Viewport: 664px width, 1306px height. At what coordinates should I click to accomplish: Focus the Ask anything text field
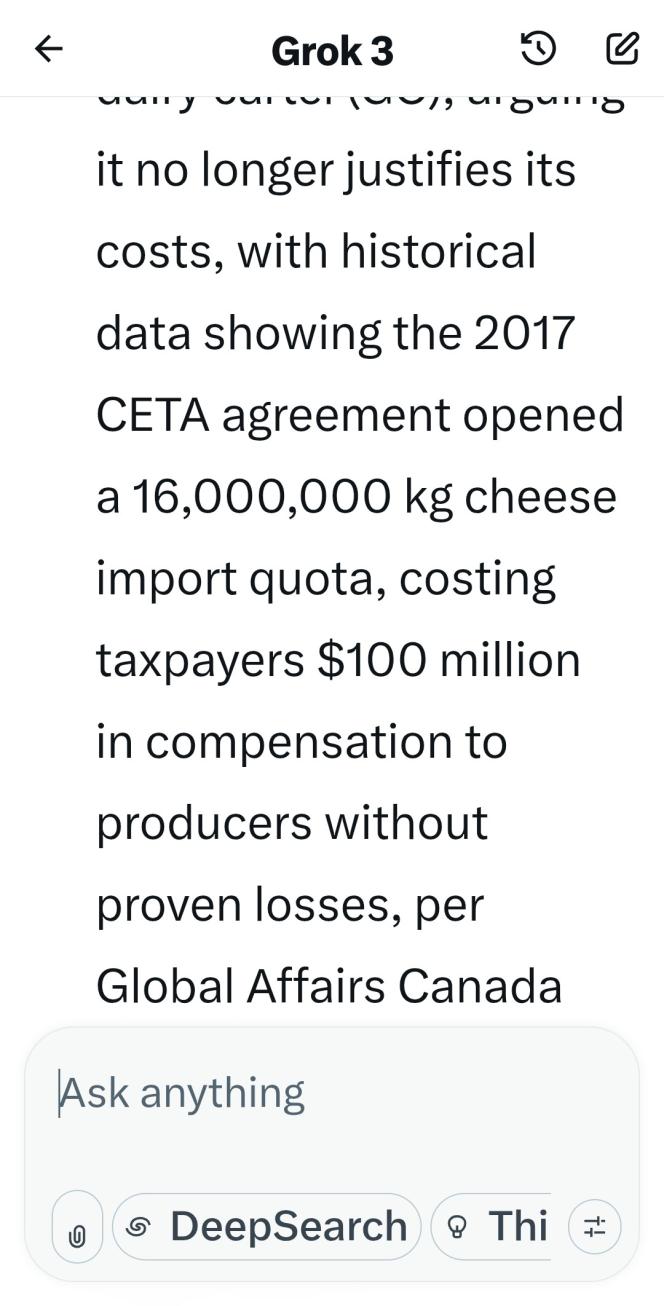pyautogui.click(x=330, y=1093)
